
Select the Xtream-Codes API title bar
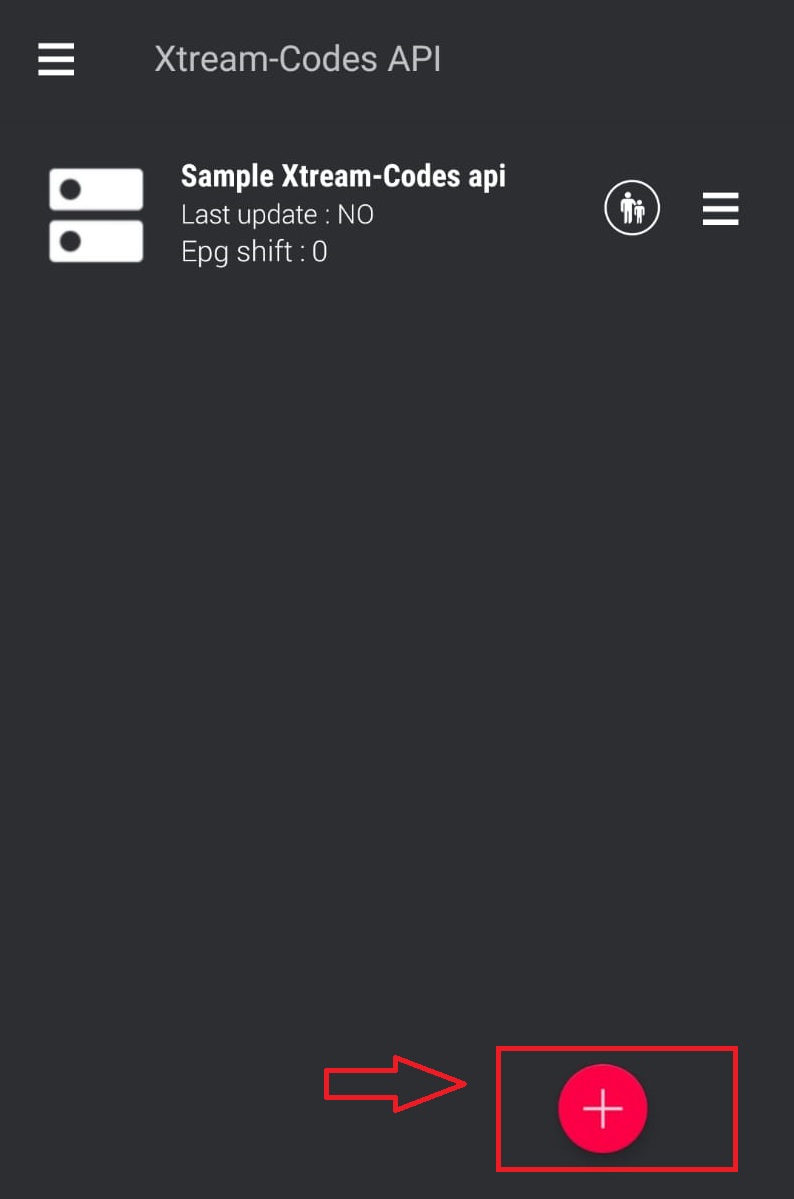pyautogui.click(x=297, y=59)
